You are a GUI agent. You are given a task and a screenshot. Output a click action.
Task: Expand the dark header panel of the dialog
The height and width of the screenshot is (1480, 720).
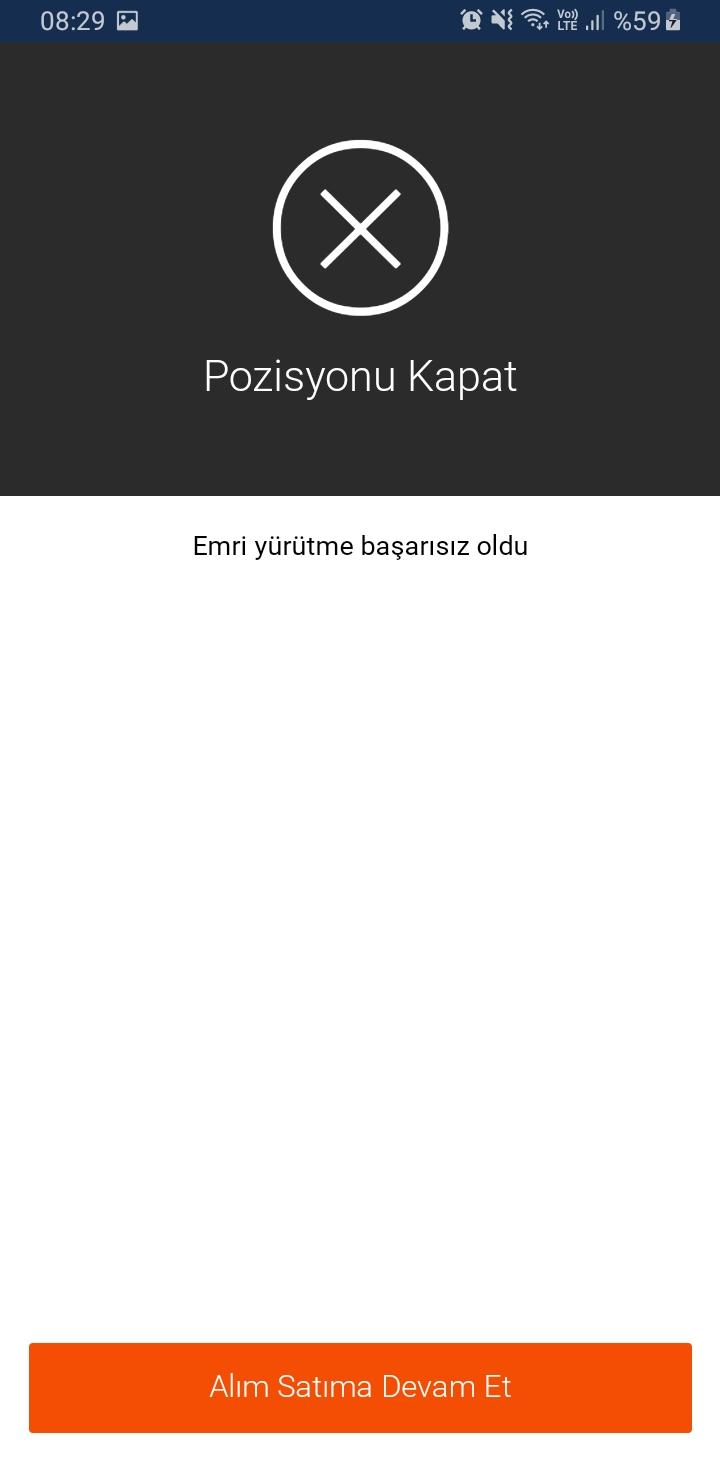pos(360,270)
